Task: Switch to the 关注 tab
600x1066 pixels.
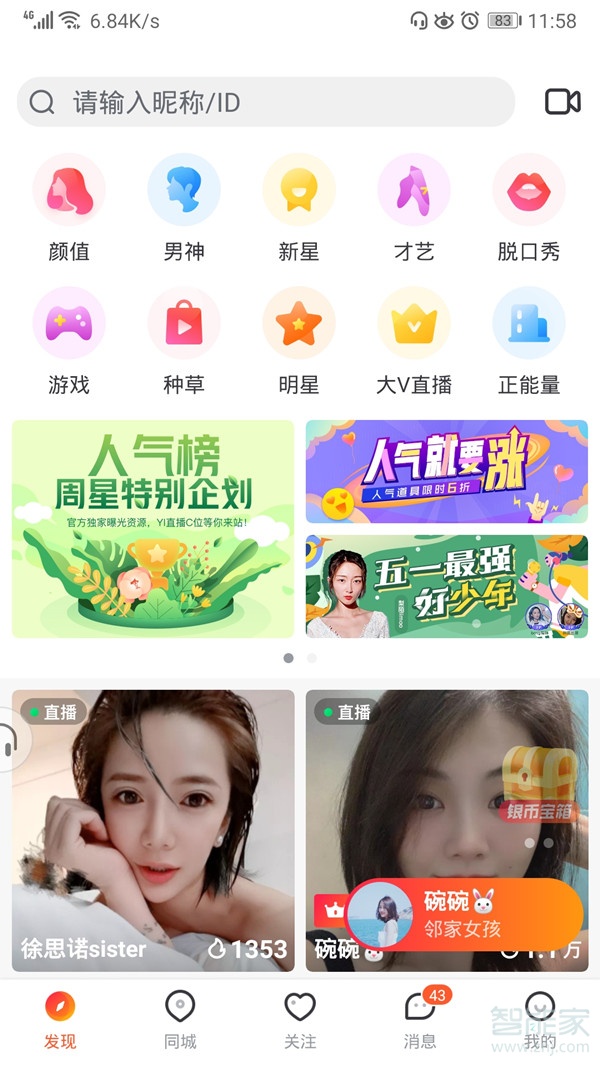Action: [300, 1020]
